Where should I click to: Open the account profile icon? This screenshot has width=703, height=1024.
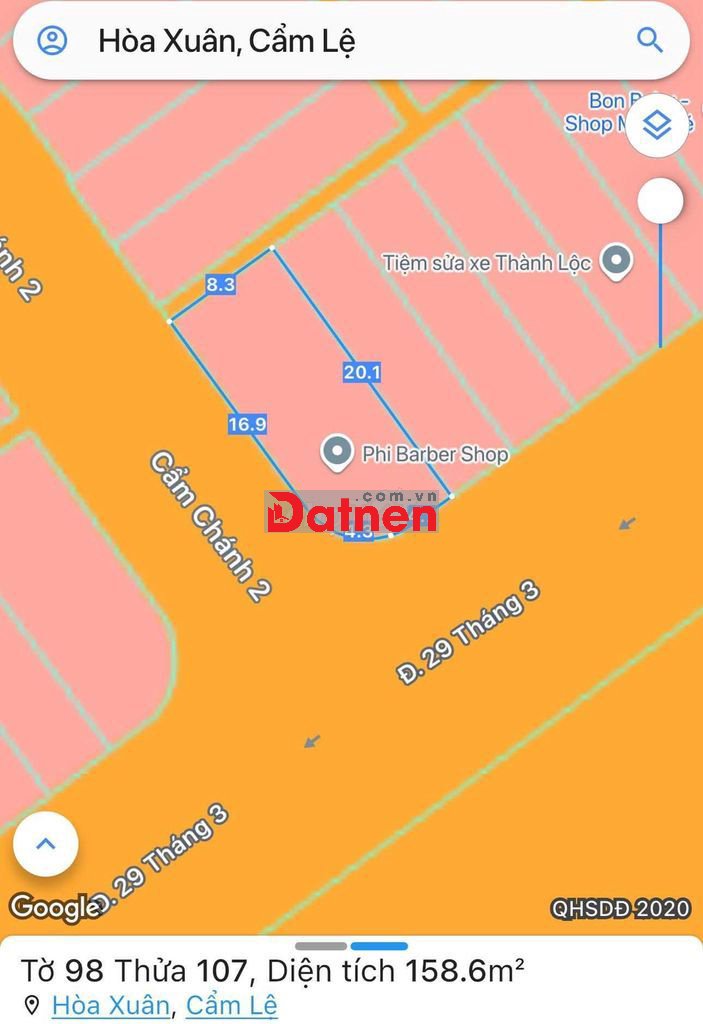click(x=52, y=41)
